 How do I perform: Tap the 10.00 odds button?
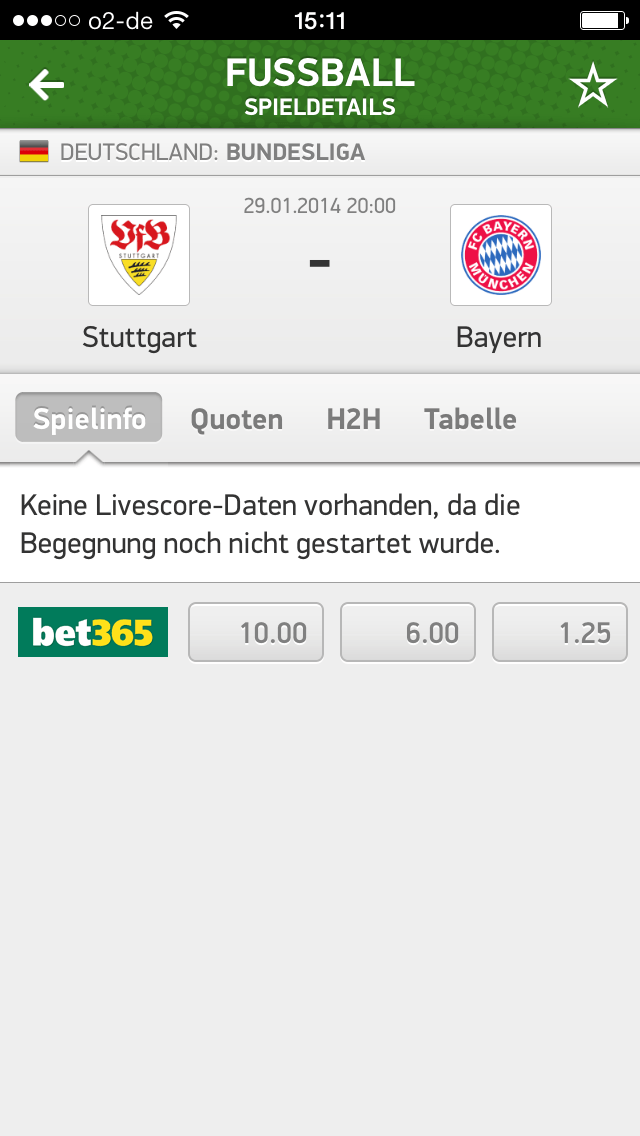pos(256,632)
